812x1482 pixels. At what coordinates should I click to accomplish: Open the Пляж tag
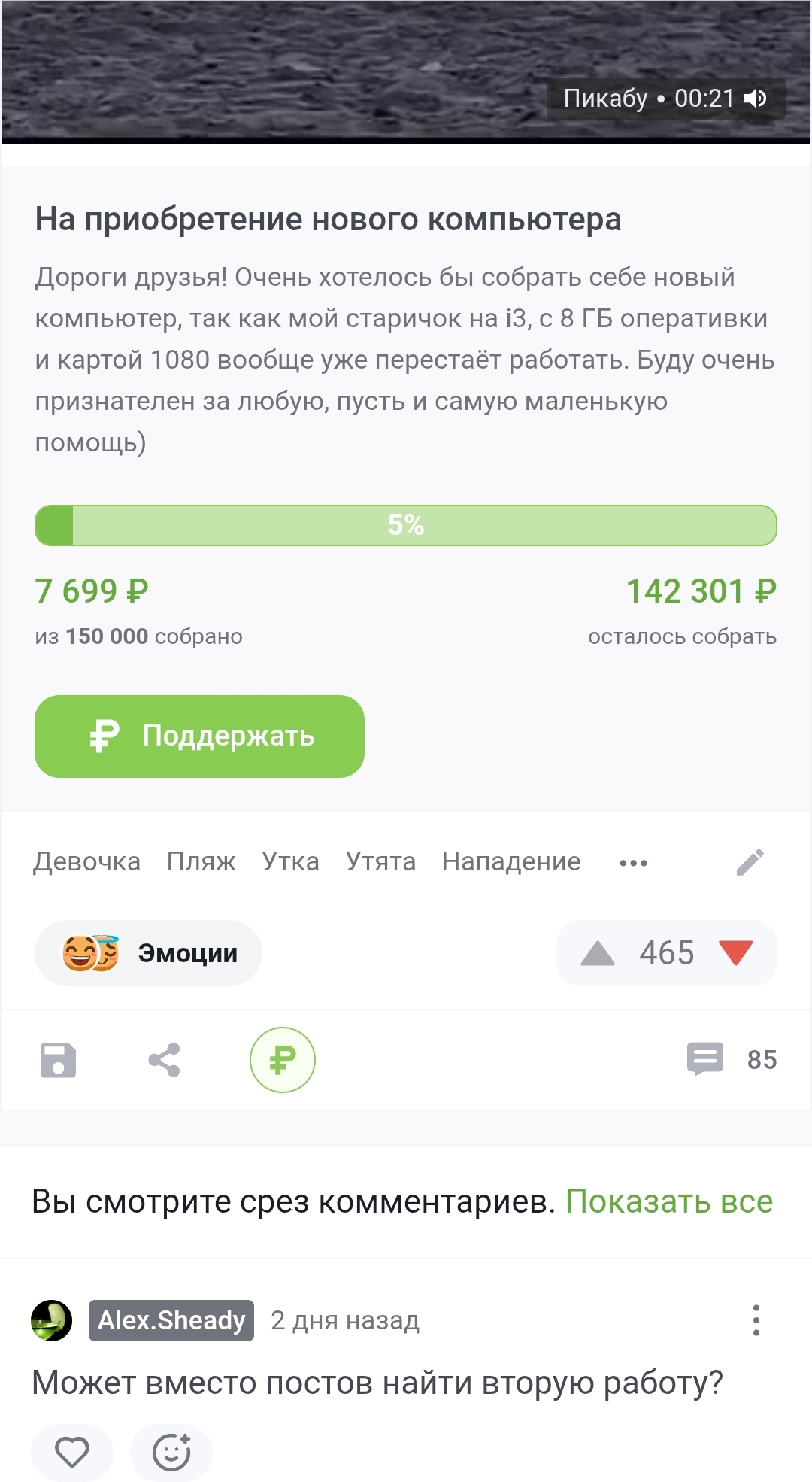coord(201,861)
